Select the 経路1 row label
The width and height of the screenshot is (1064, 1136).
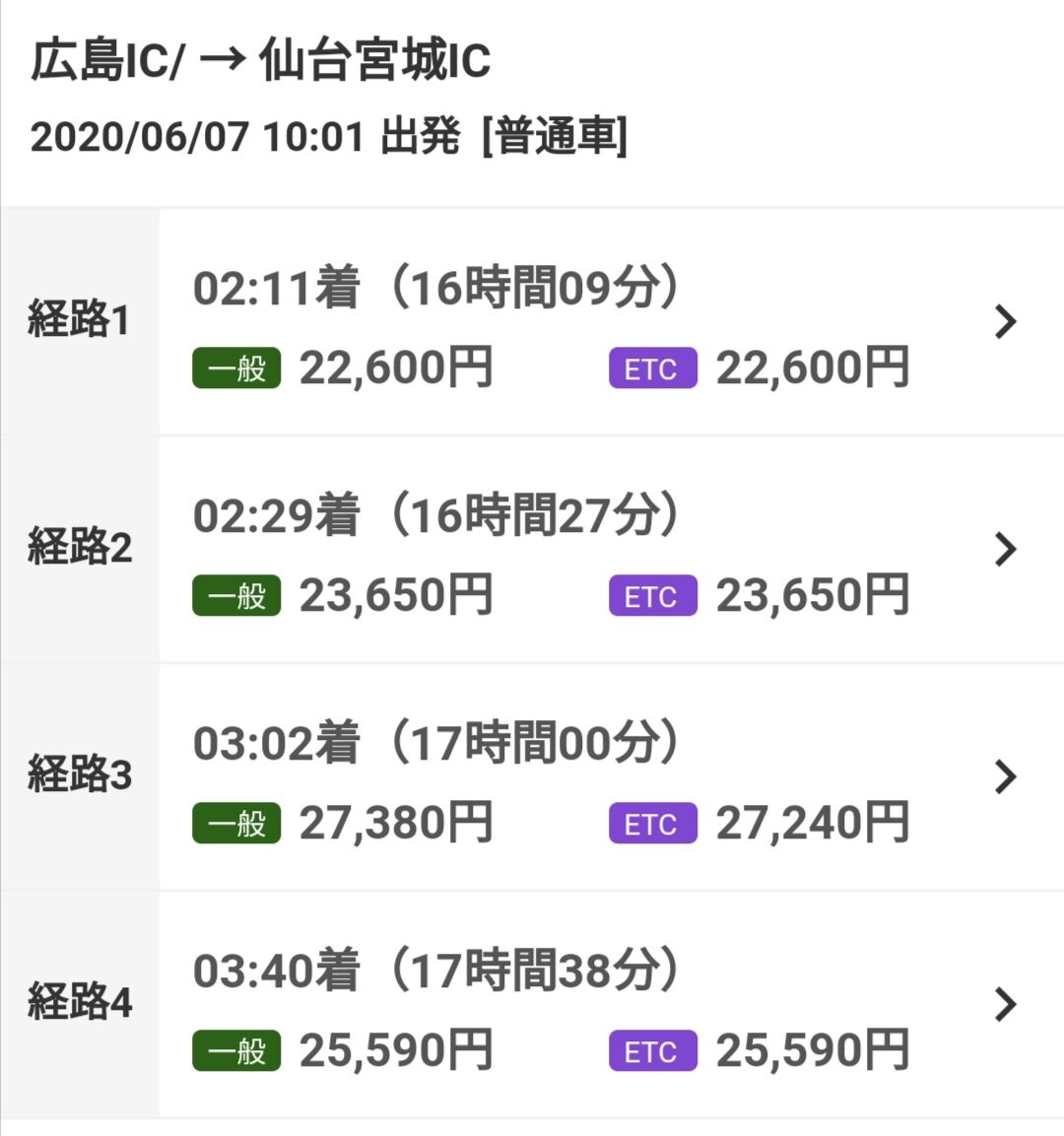(79, 321)
